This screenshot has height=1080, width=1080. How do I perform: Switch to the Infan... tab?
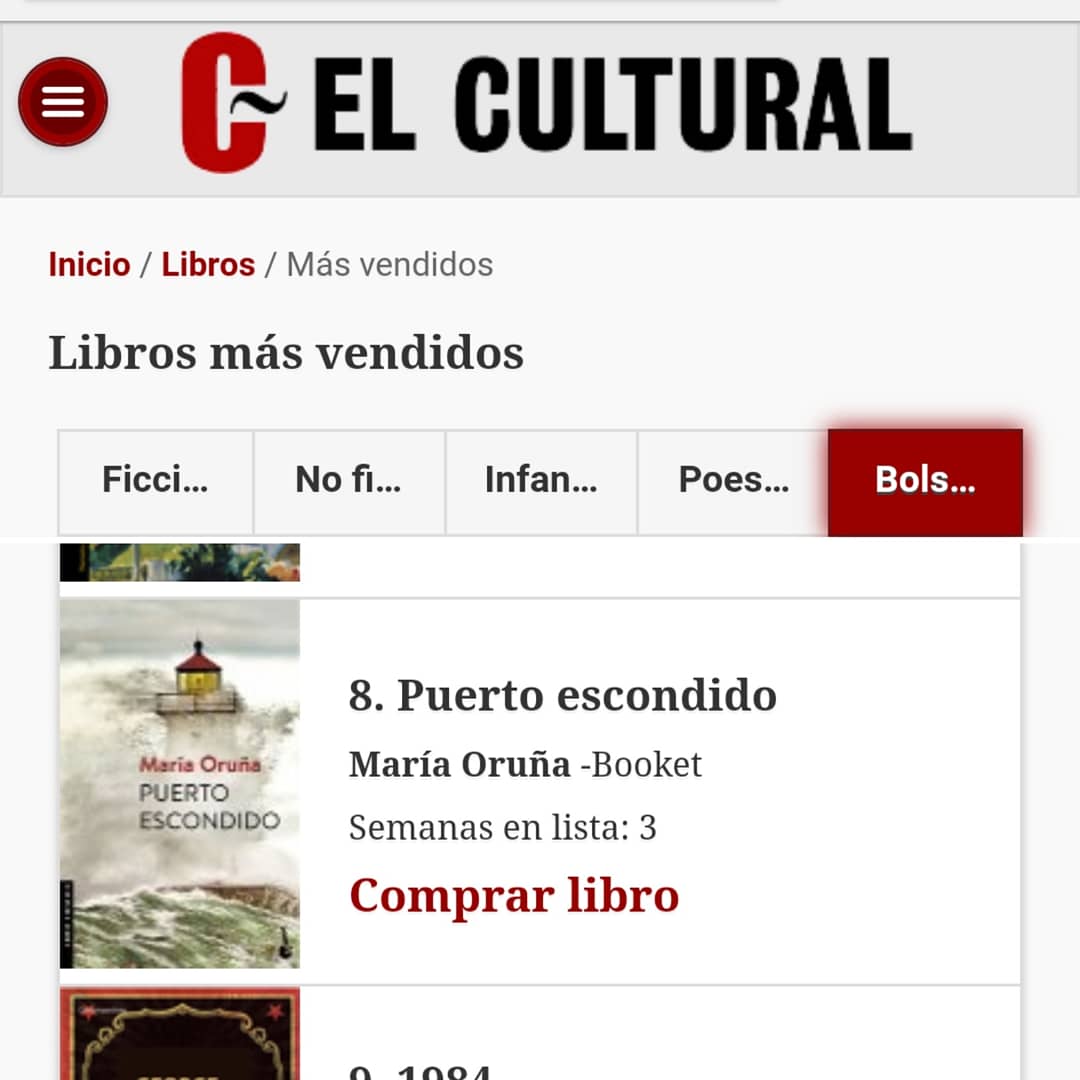click(541, 481)
